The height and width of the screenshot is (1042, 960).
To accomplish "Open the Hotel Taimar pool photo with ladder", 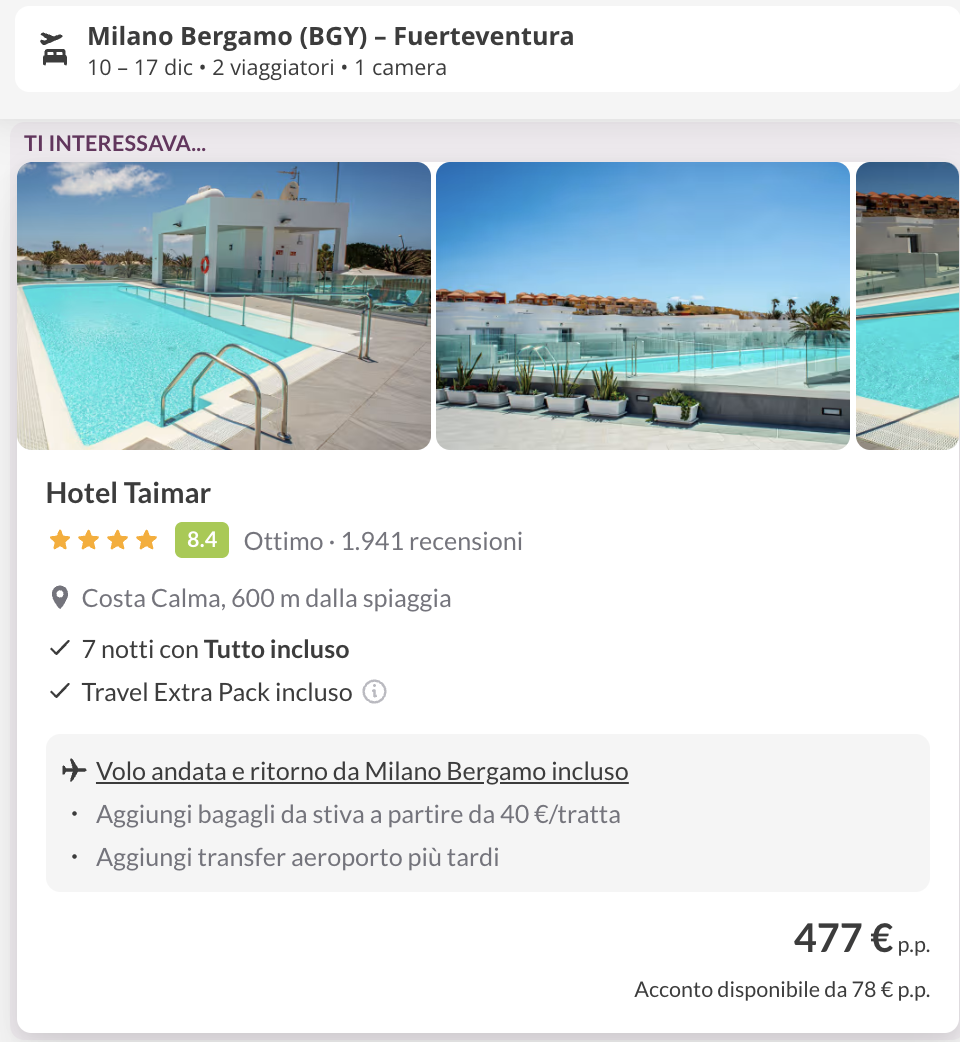I will tap(224, 306).
